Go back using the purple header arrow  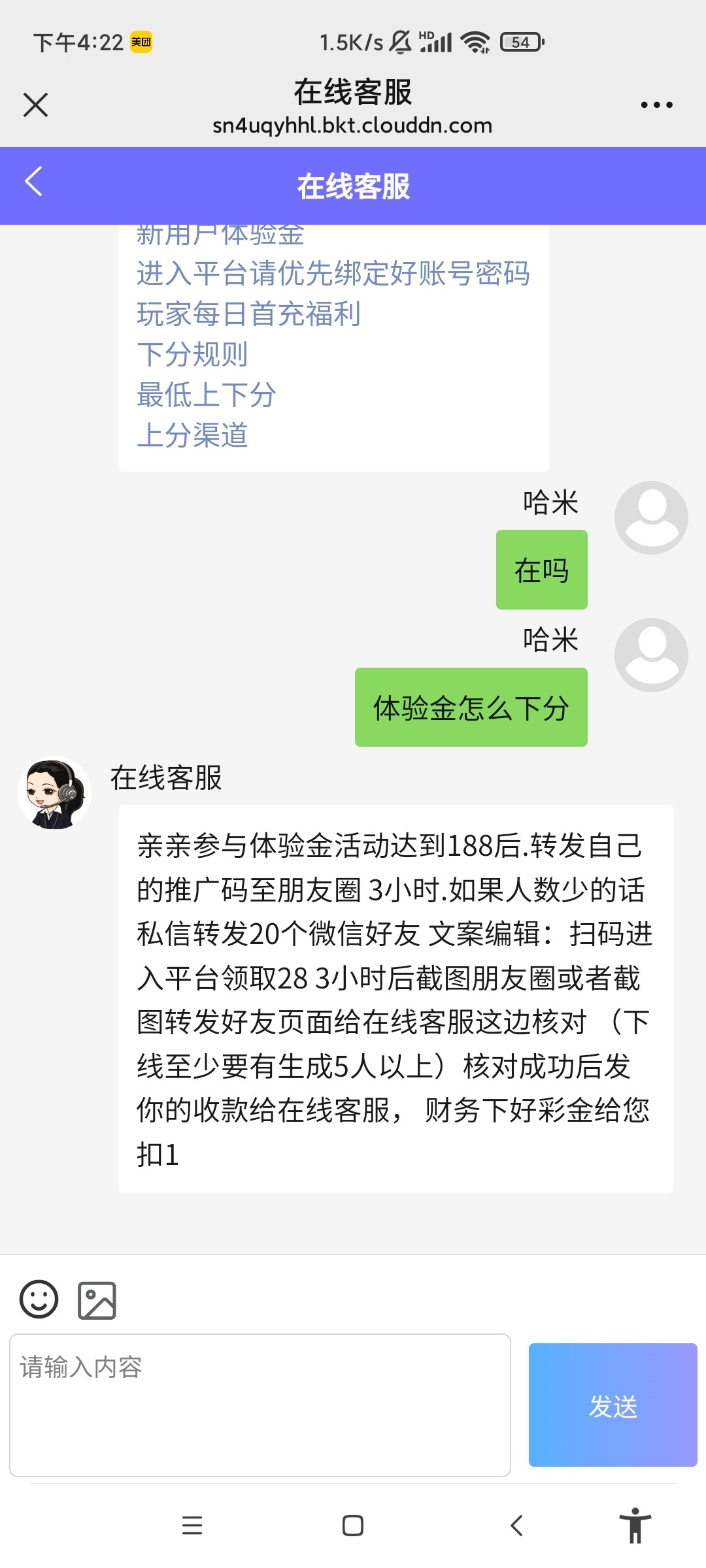click(x=34, y=182)
